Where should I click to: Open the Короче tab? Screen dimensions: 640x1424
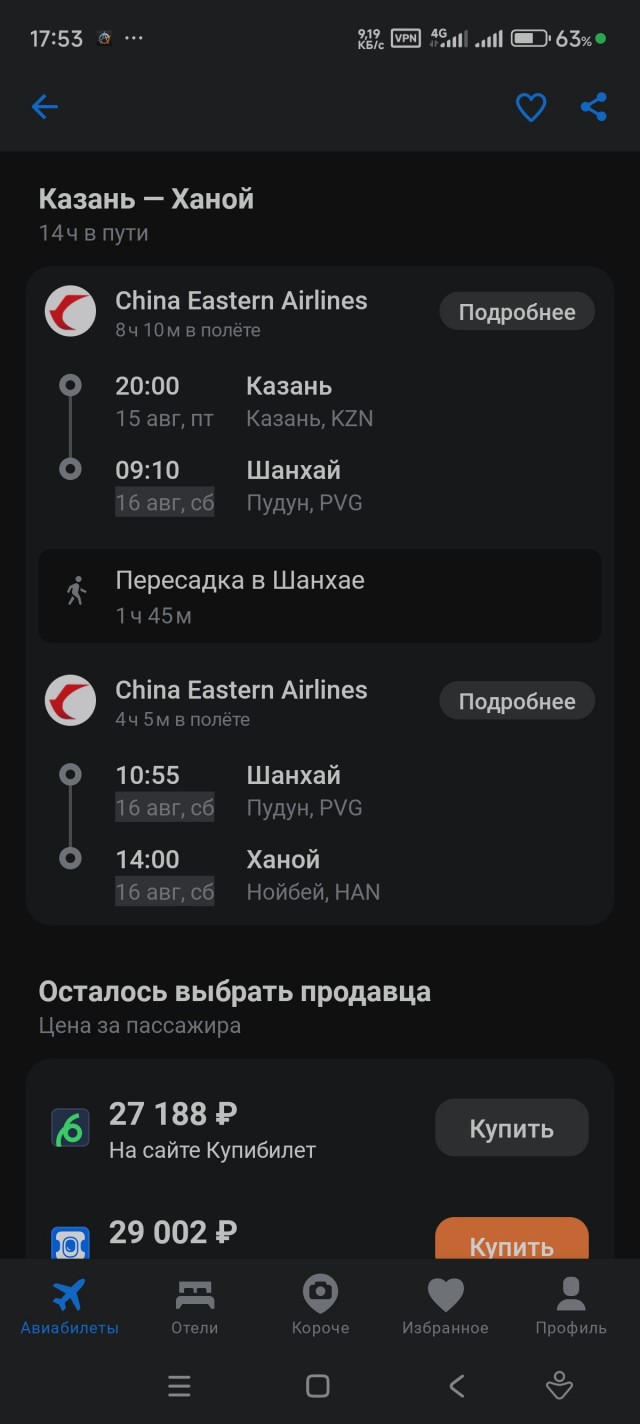pos(320,1307)
